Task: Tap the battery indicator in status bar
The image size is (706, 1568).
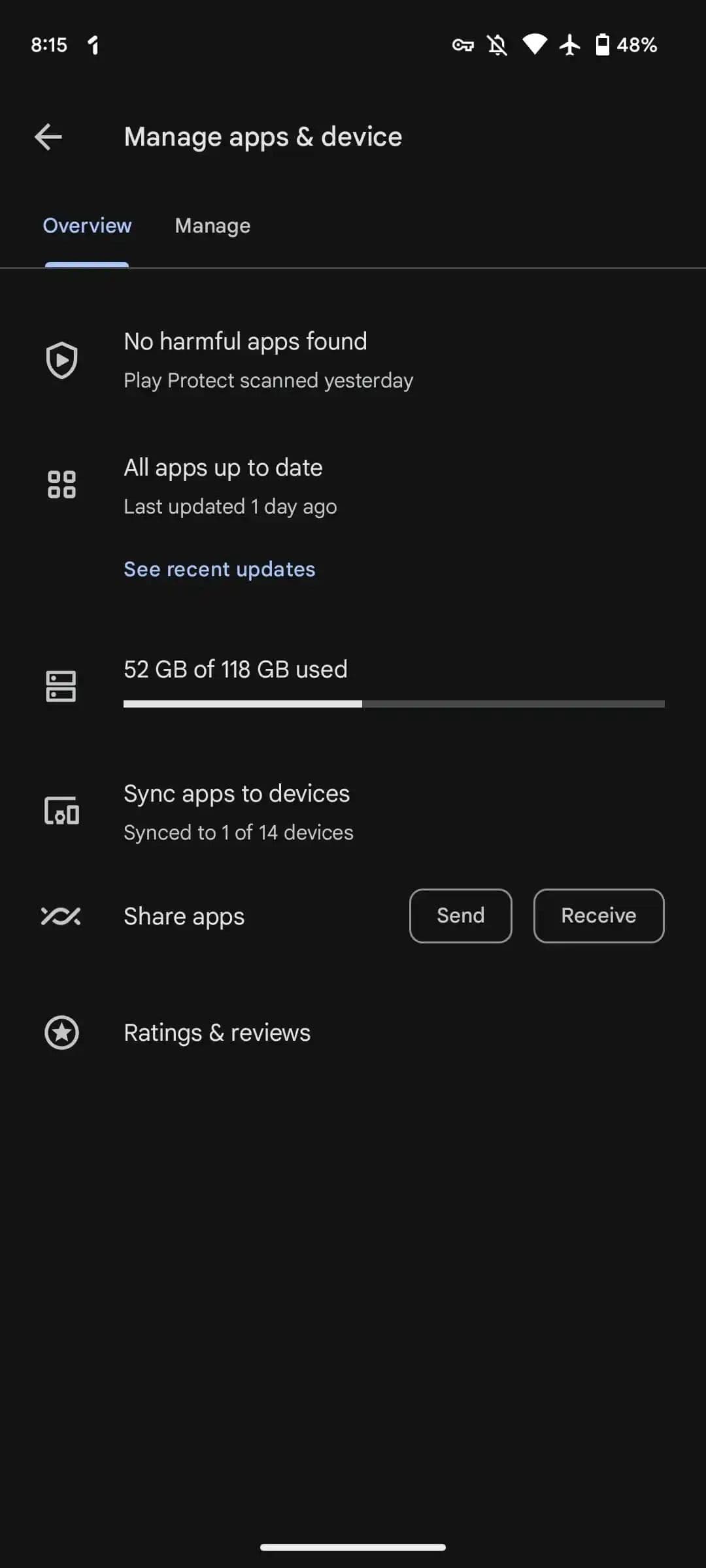Action: (603, 44)
